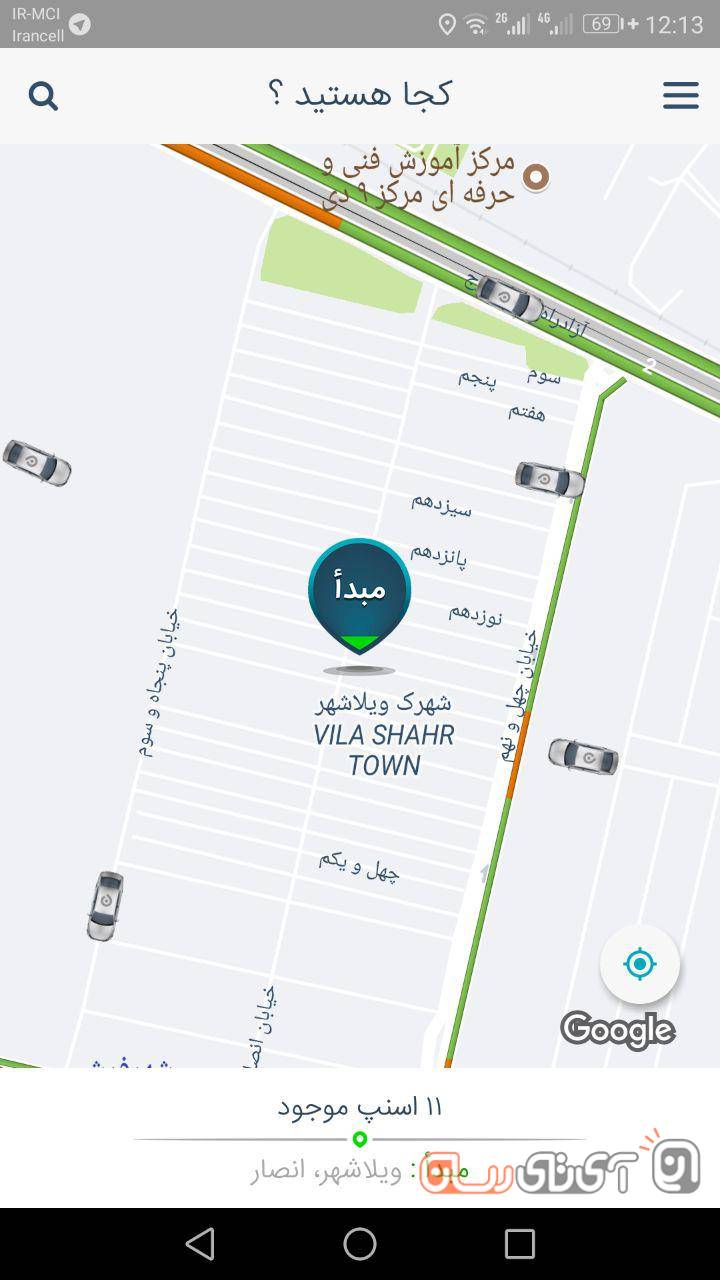Tap the مبدأ origin pin
720x1280 pixels.
[x=359, y=594]
